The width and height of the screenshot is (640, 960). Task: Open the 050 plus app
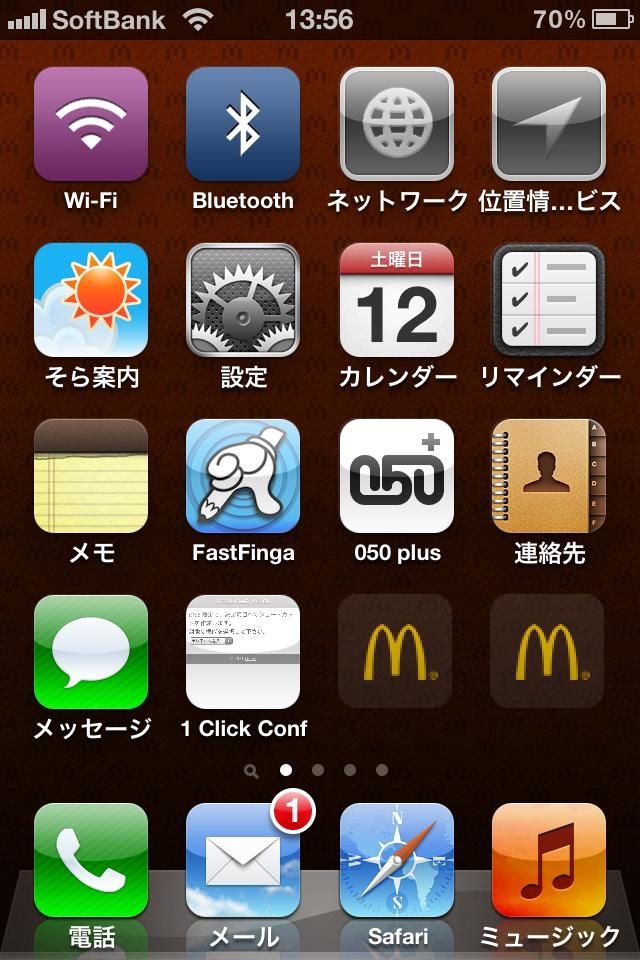[397, 476]
